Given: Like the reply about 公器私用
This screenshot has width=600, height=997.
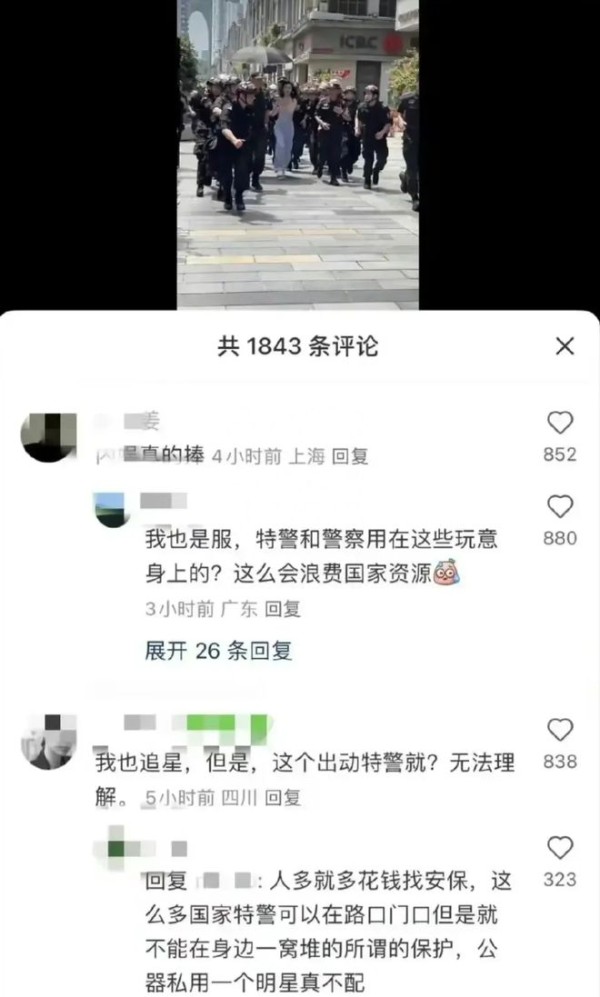Looking at the screenshot, I should [x=560, y=849].
